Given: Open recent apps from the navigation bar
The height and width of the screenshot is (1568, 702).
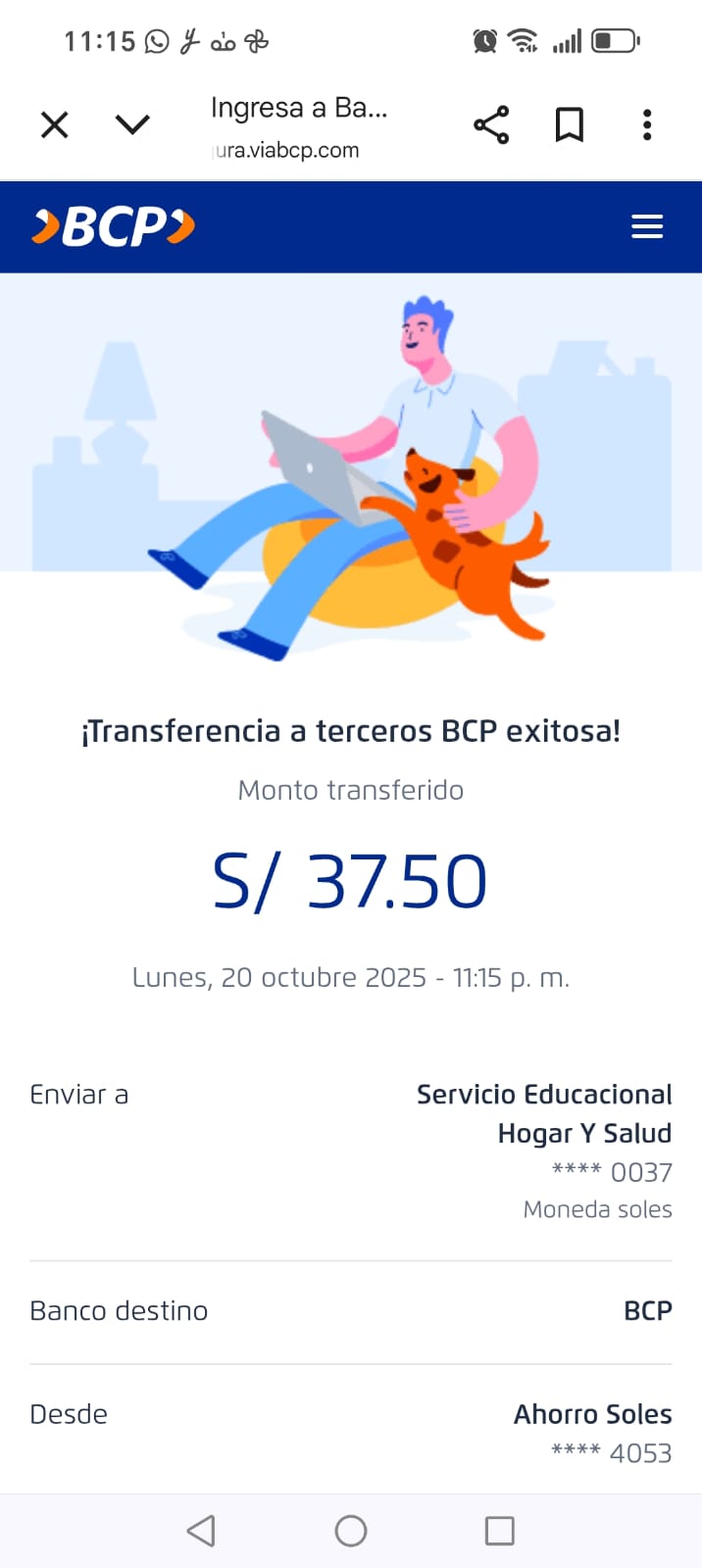Looking at the screenshot, I should coord(500,1531).
